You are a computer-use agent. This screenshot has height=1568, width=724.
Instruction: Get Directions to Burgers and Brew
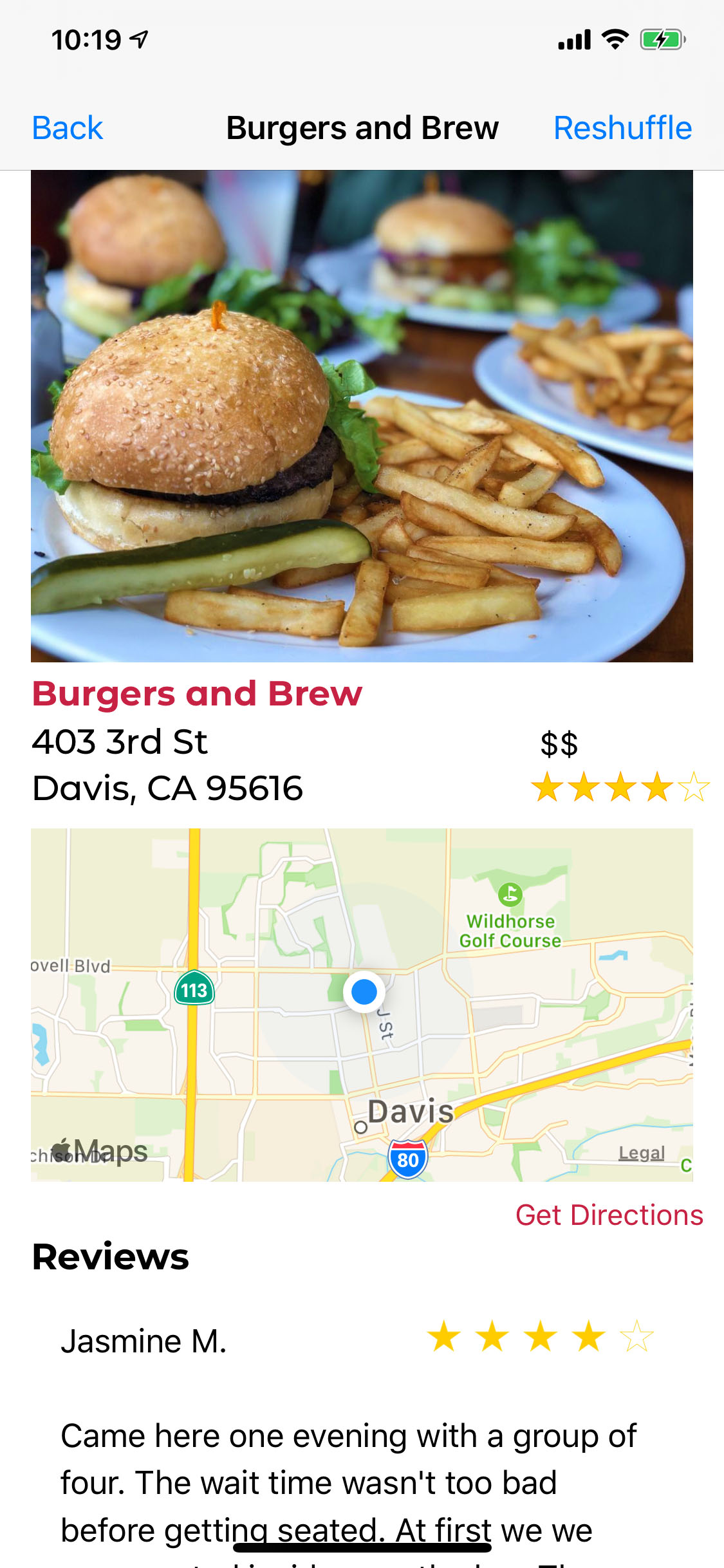[609, 1215]
